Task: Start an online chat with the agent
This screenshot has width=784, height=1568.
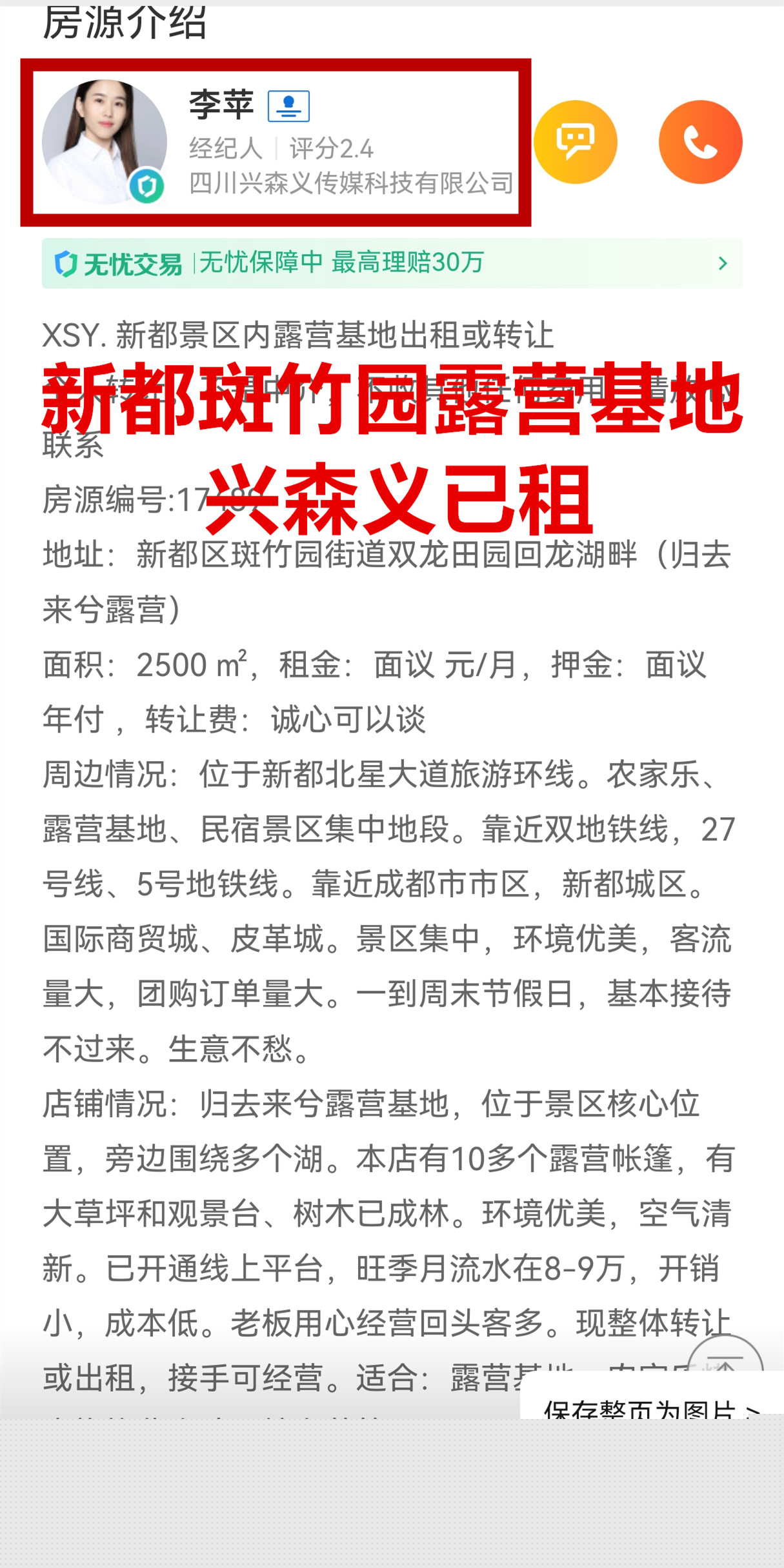Action: (575, 142)
